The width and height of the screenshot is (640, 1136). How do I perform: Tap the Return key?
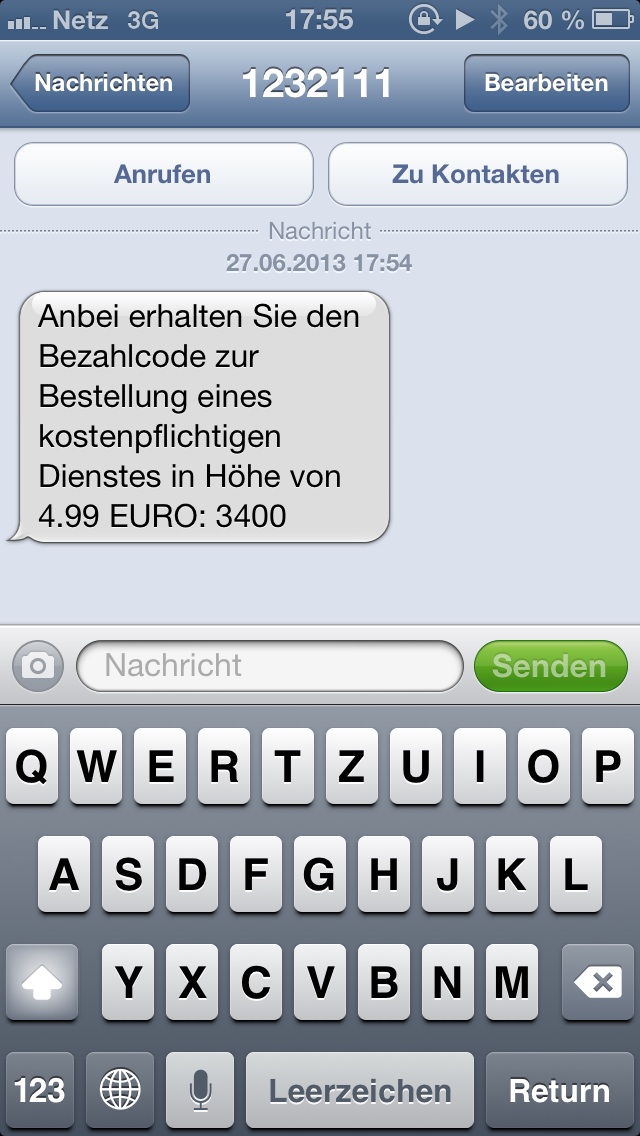[x=560, y=1089]
